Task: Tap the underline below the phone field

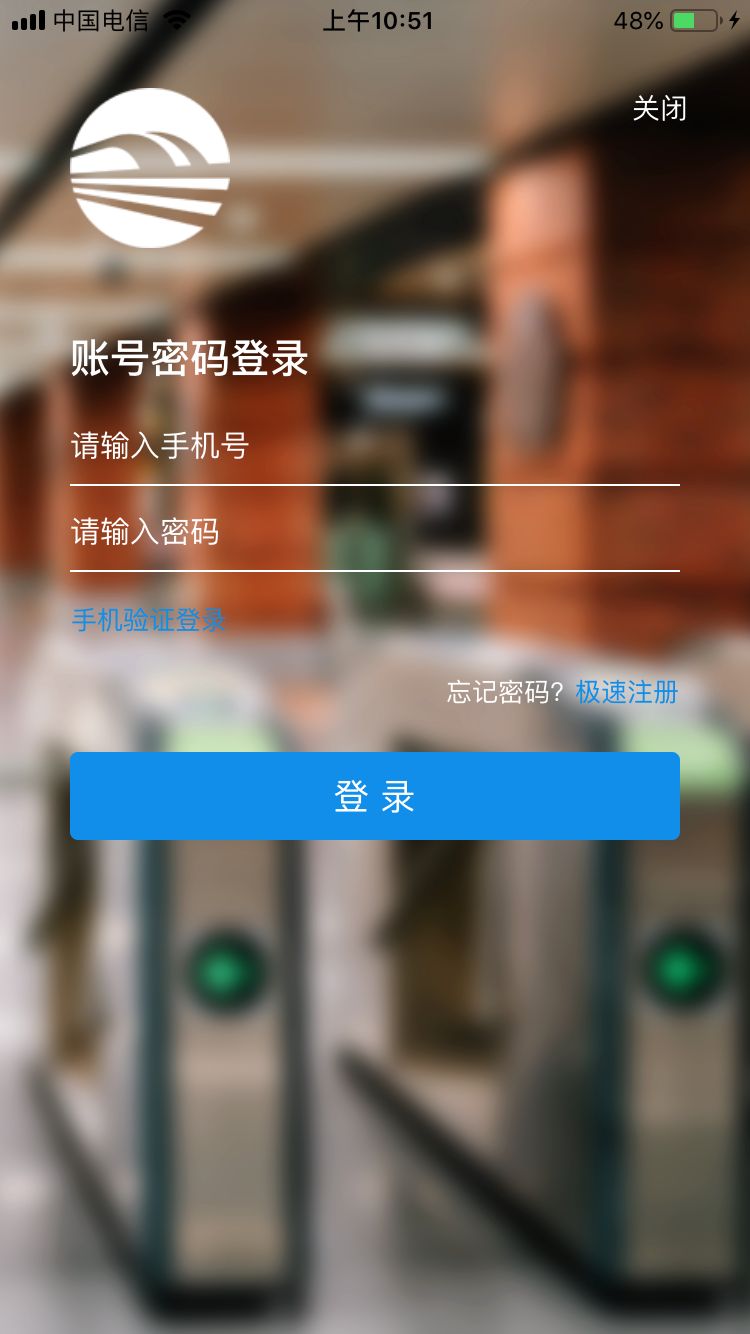Action: [375, 486]
